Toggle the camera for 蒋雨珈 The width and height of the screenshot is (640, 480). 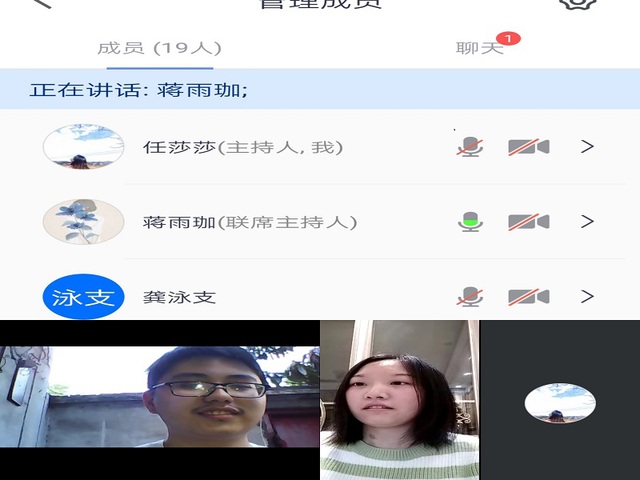click(x=528, y=221)
